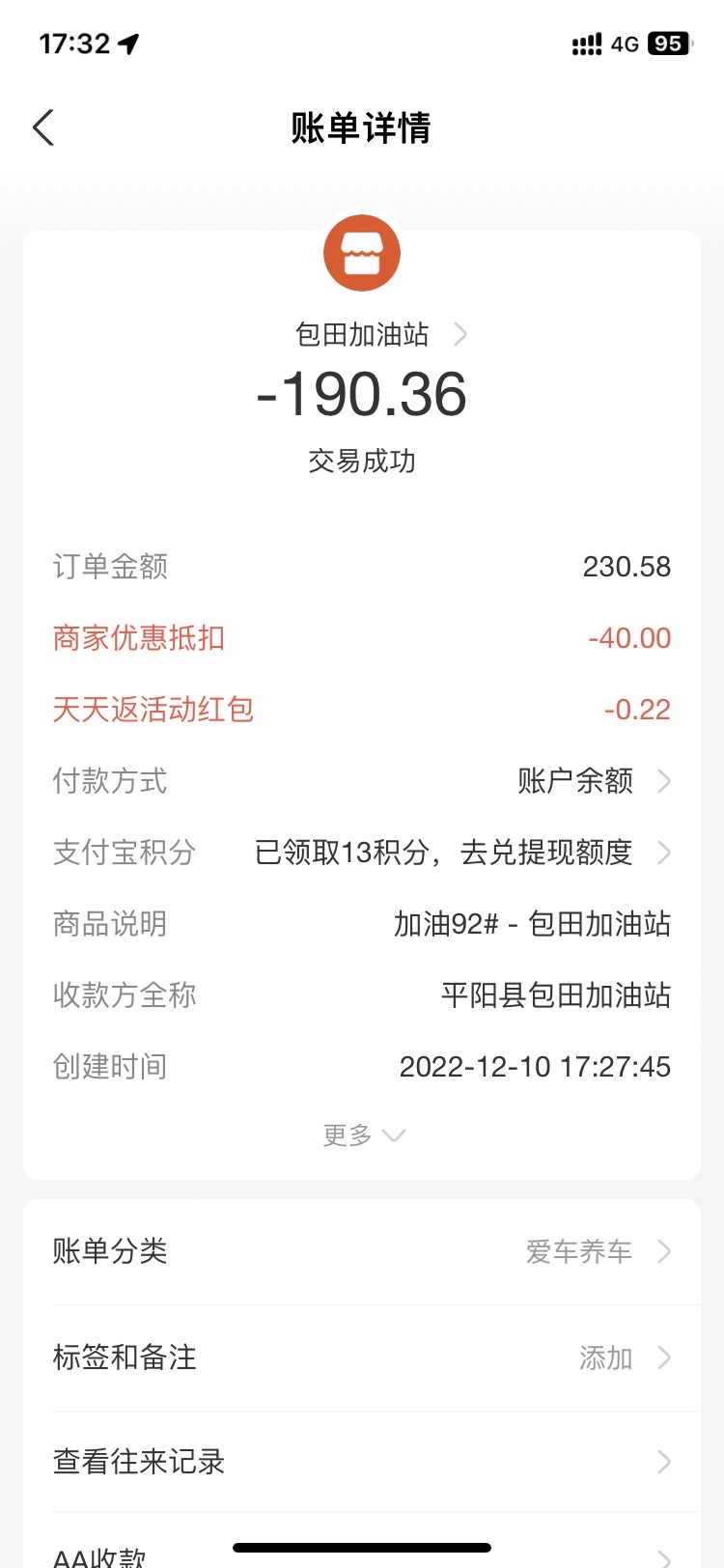The width and height of the screenshot is (724, 1568).
Task: Change 账单分类 from 爱车养车
Action: pyautogui.click(x=362, y=1251)
